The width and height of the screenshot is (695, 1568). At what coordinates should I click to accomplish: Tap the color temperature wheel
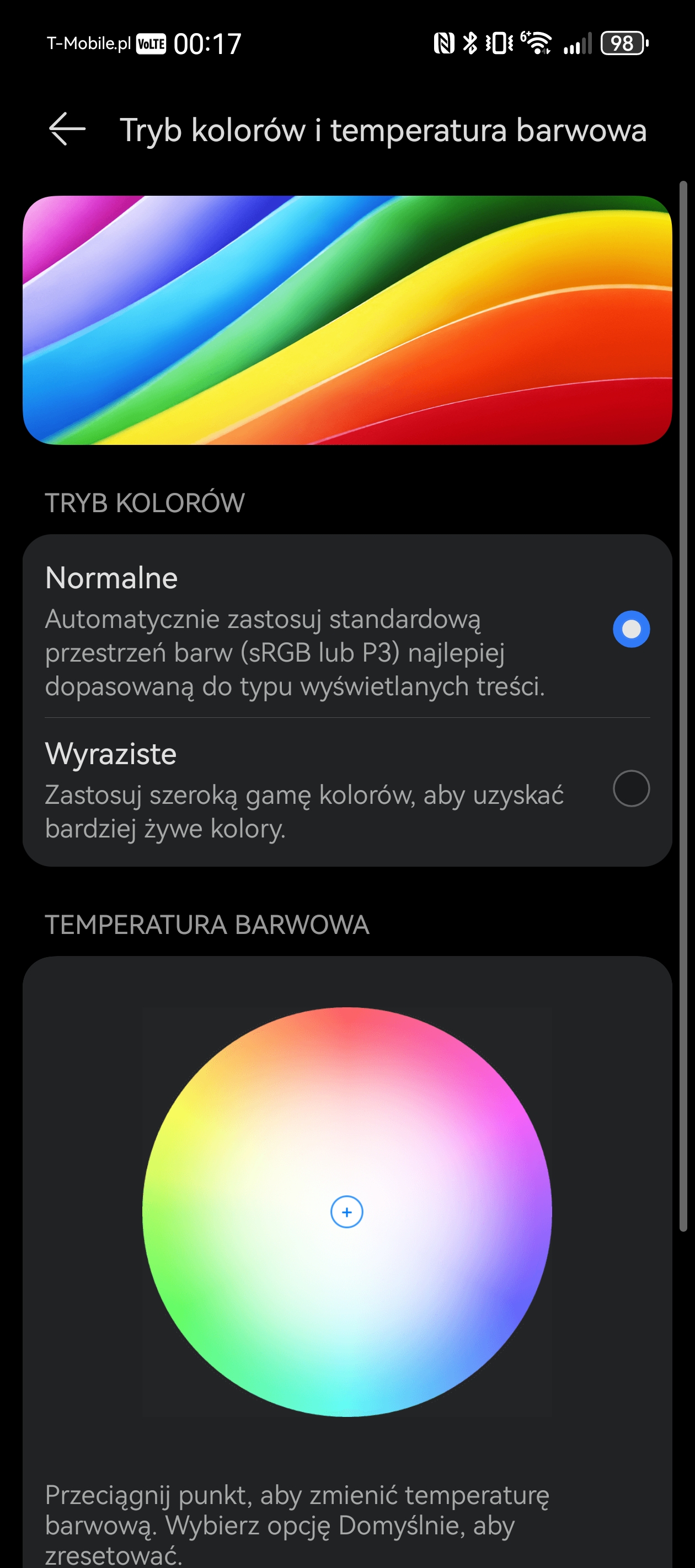[347, 1212]
